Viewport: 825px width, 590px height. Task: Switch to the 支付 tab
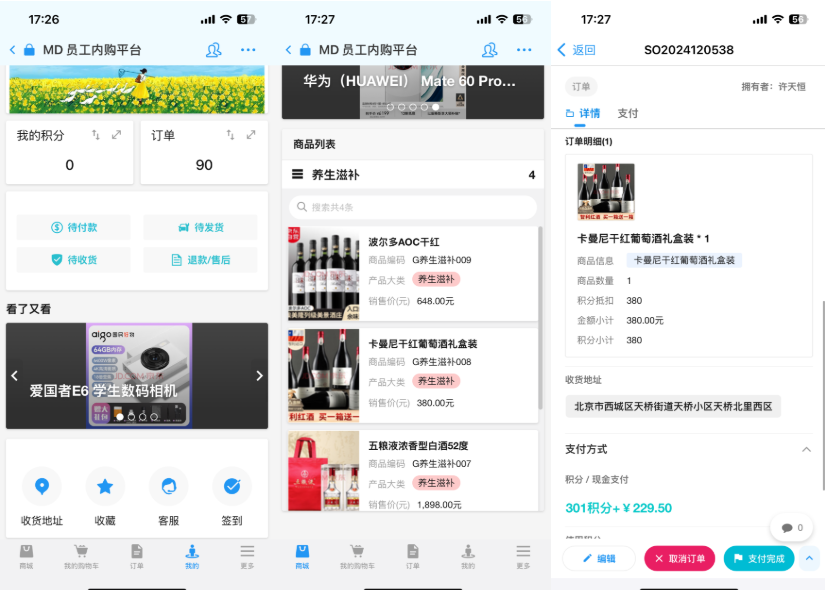[628, 114]
